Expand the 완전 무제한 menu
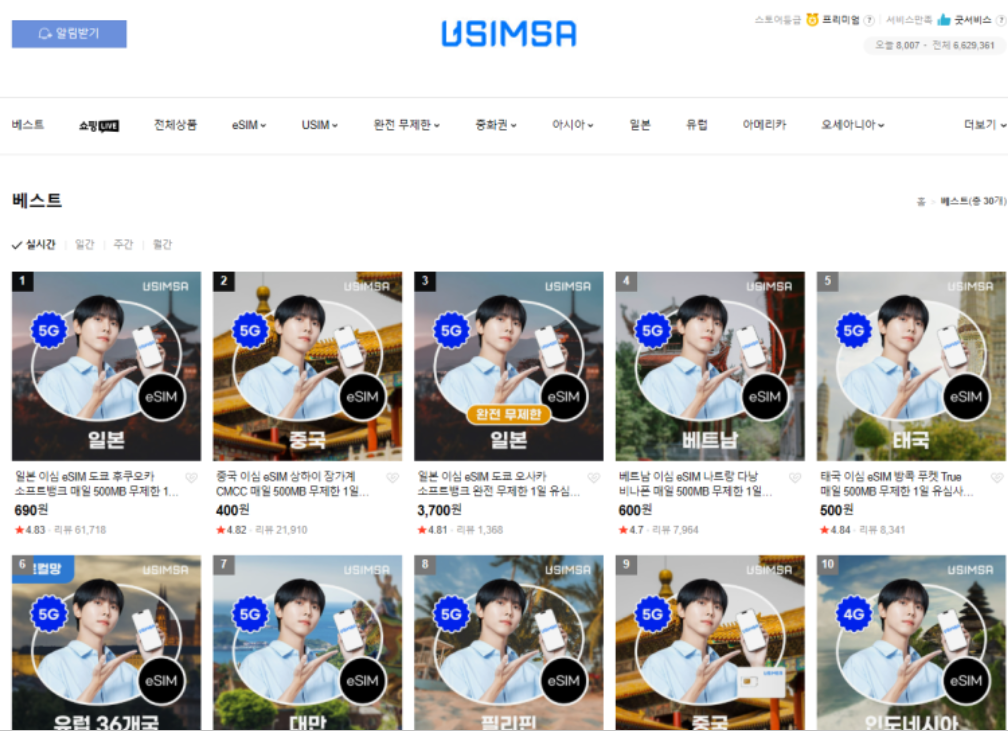The width and height of the screenshot is (1008, 731). tap(406, 125)
